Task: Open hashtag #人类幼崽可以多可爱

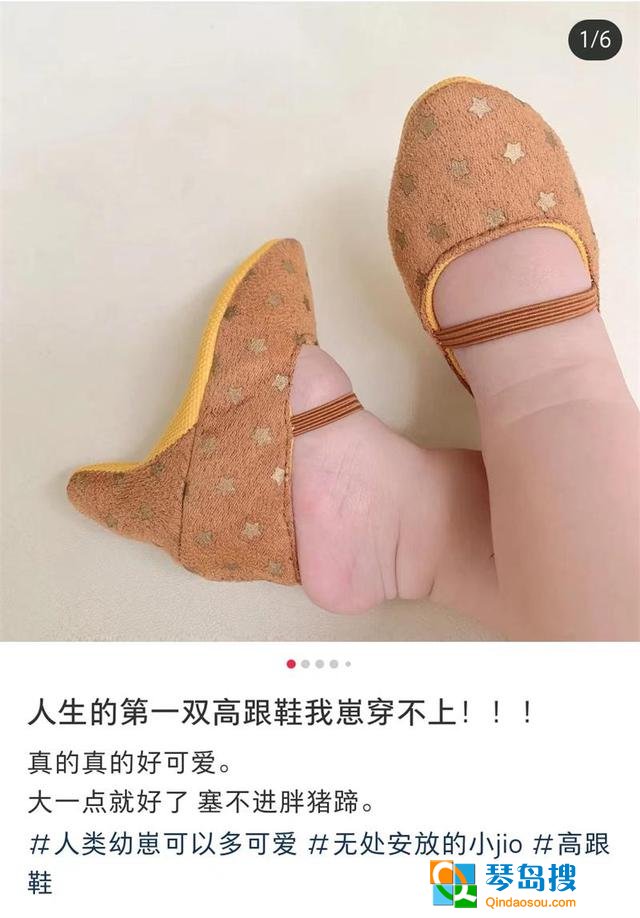Action: point(162,845)
